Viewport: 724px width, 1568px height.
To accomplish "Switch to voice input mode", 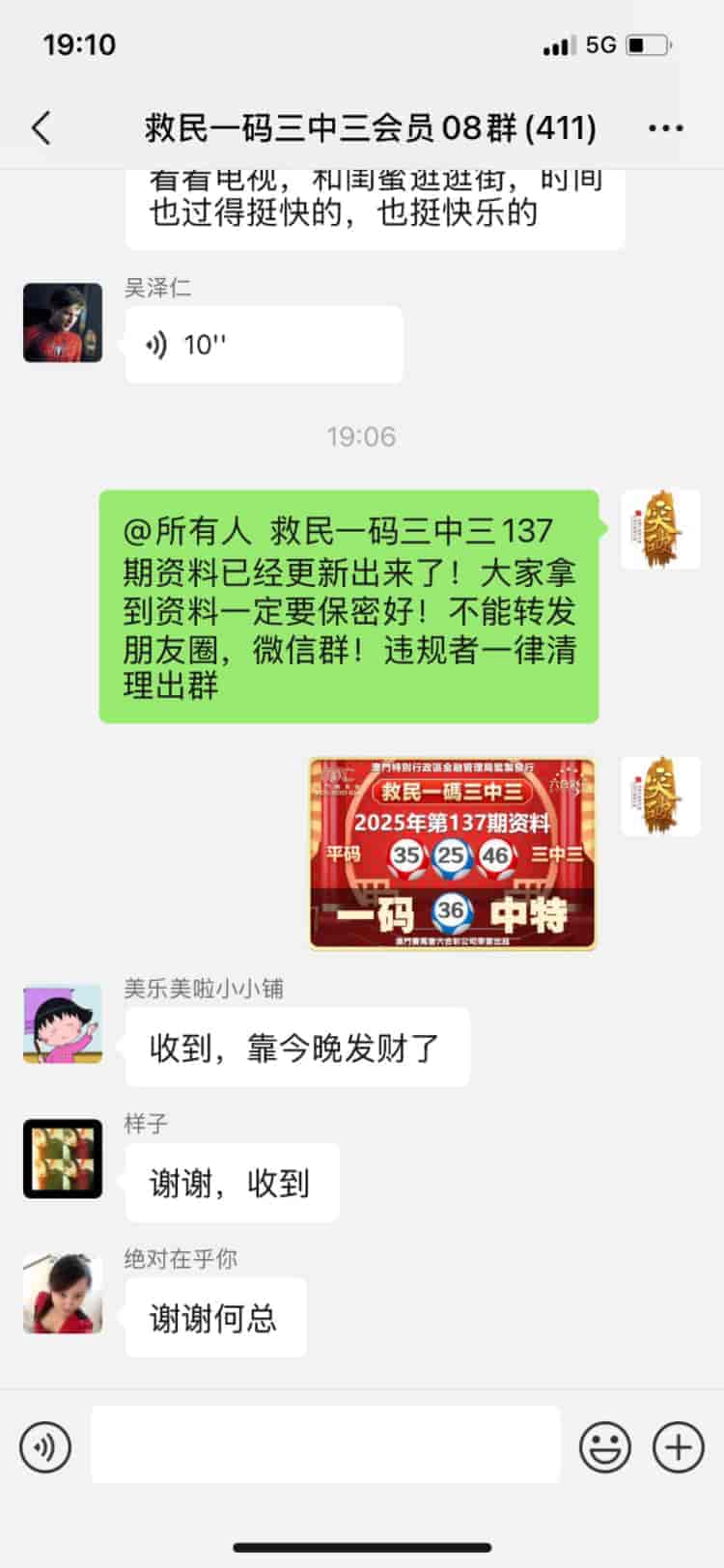I will click(45, 1446).
